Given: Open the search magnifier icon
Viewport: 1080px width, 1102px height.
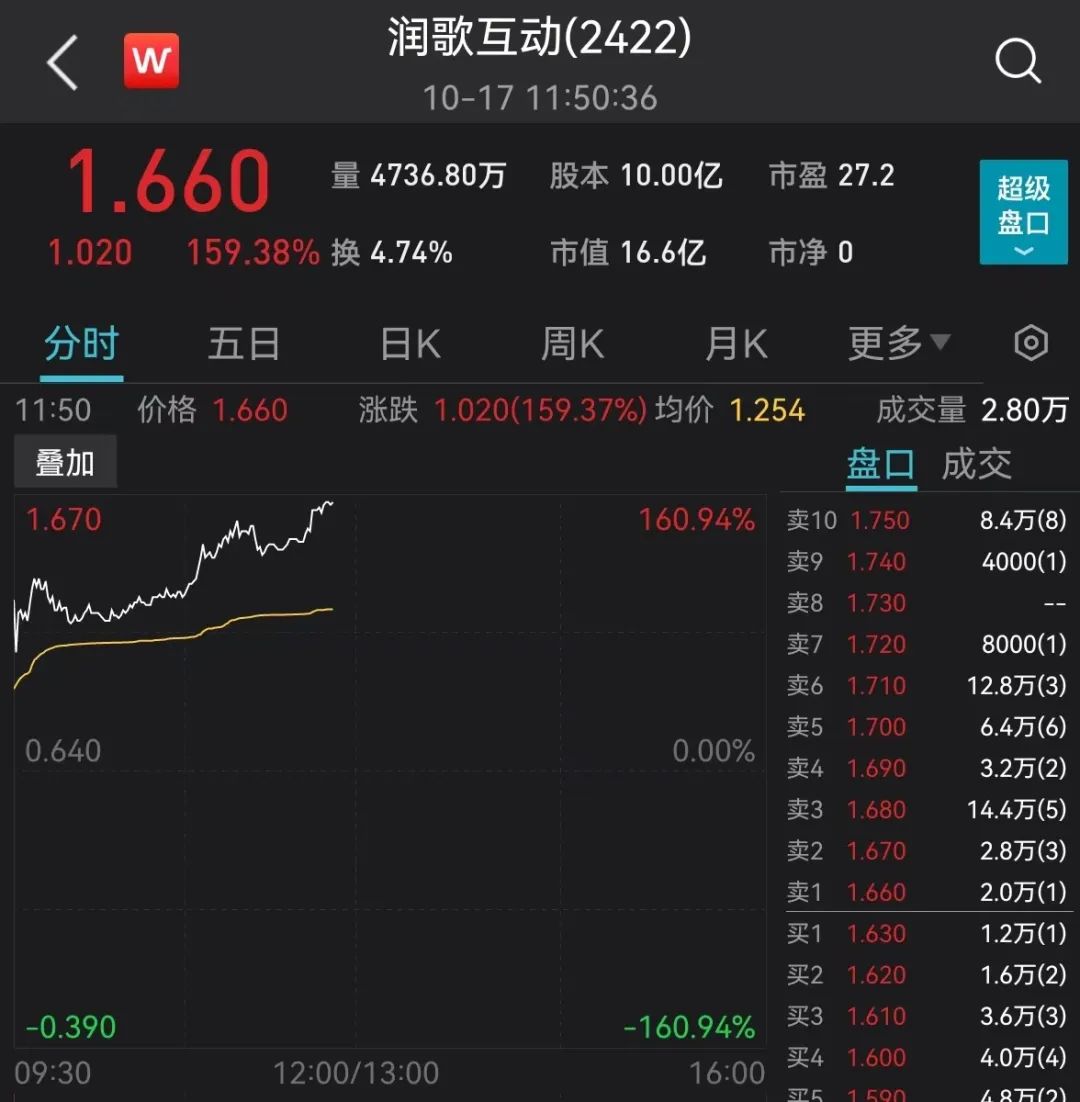Looking at the screenshot, I should (x=1018, y=63).
